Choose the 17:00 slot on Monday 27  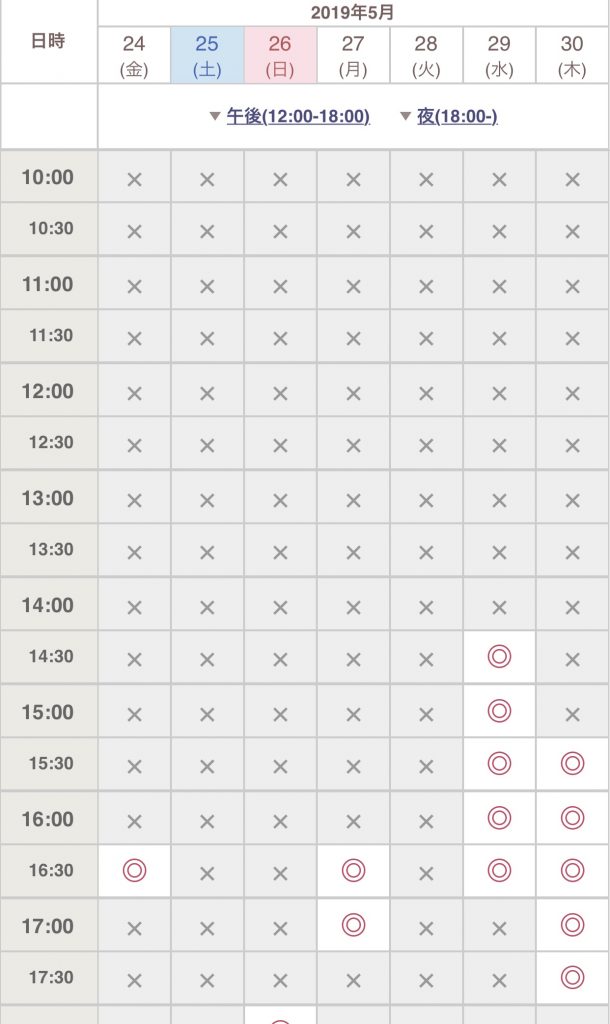point(353,925)
